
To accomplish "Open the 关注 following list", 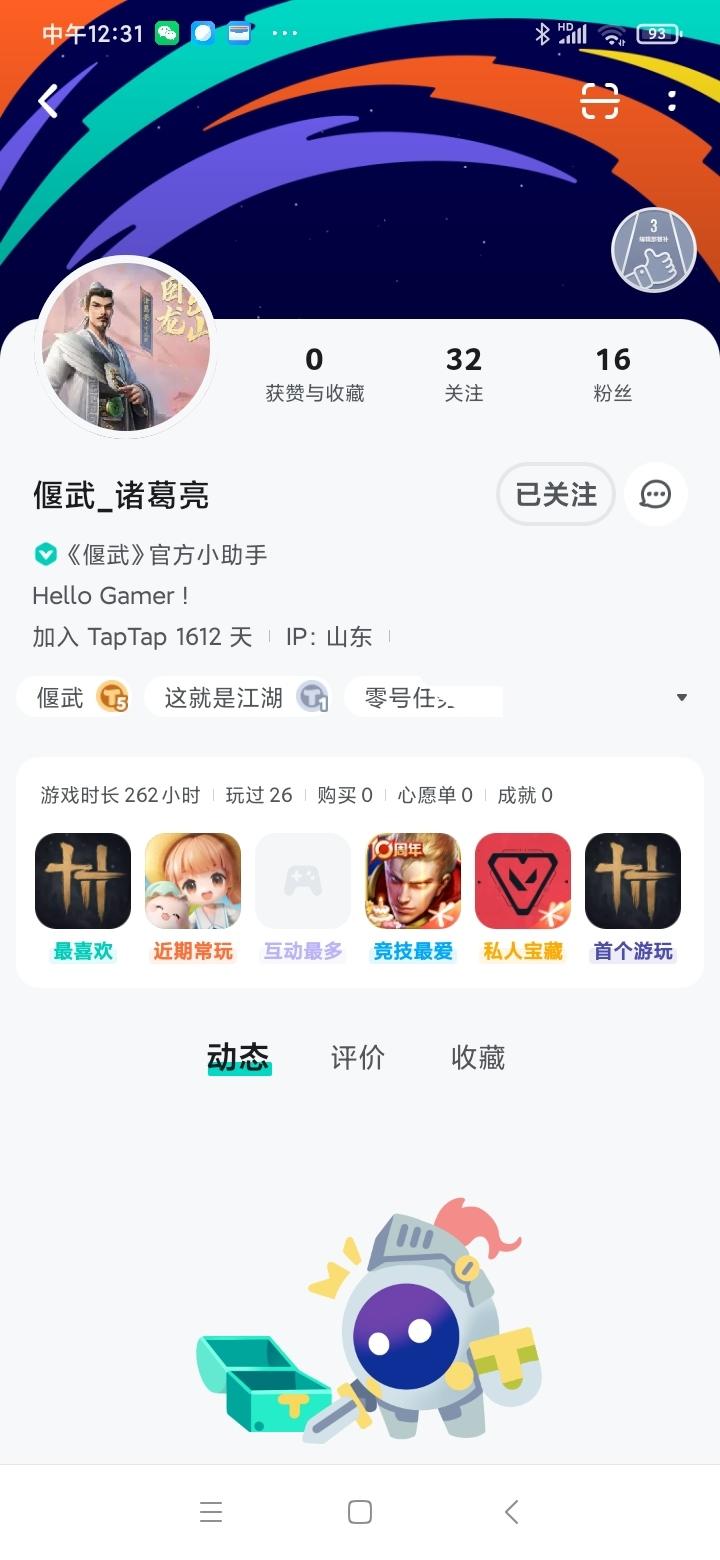I will coord(464,373).
